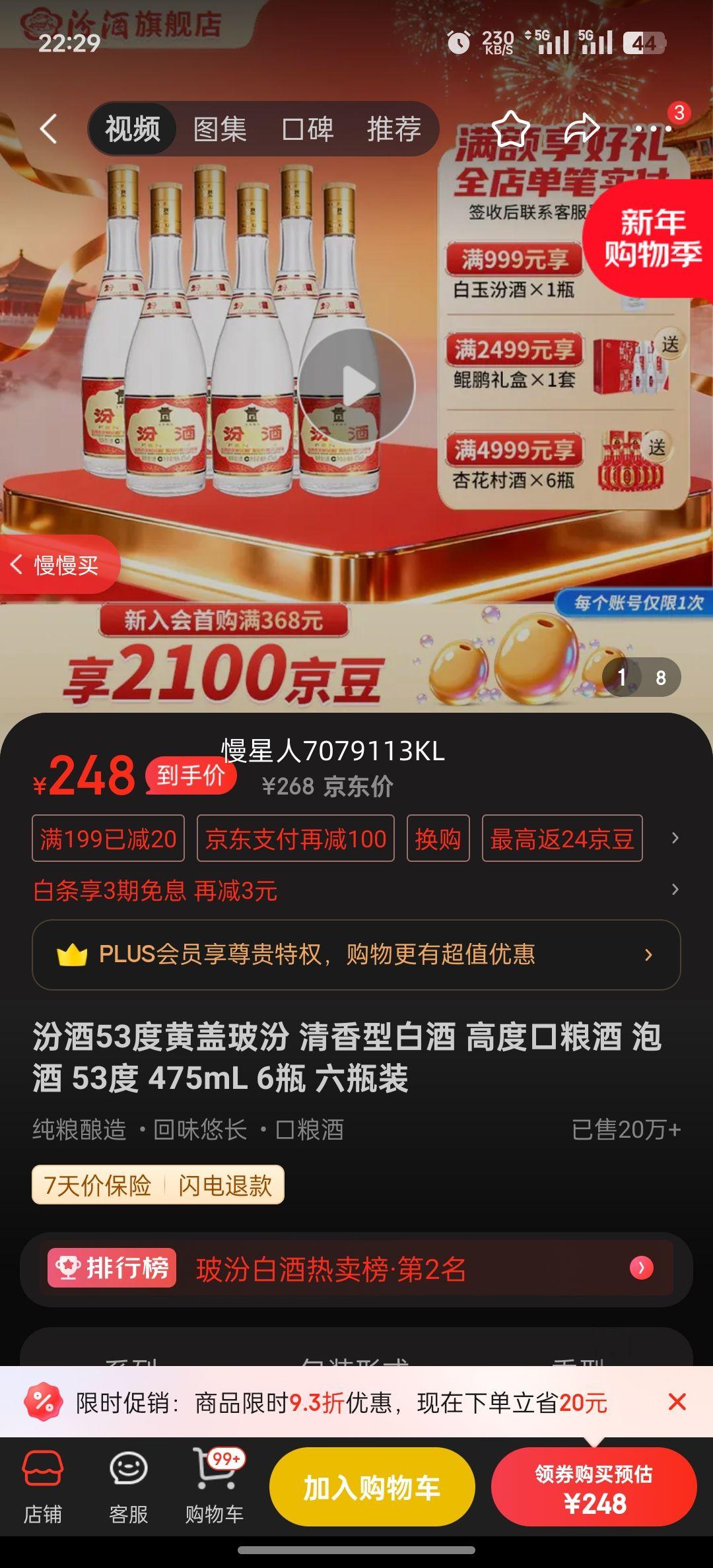Close the limited-time promotion bar

coord(676,1404)
